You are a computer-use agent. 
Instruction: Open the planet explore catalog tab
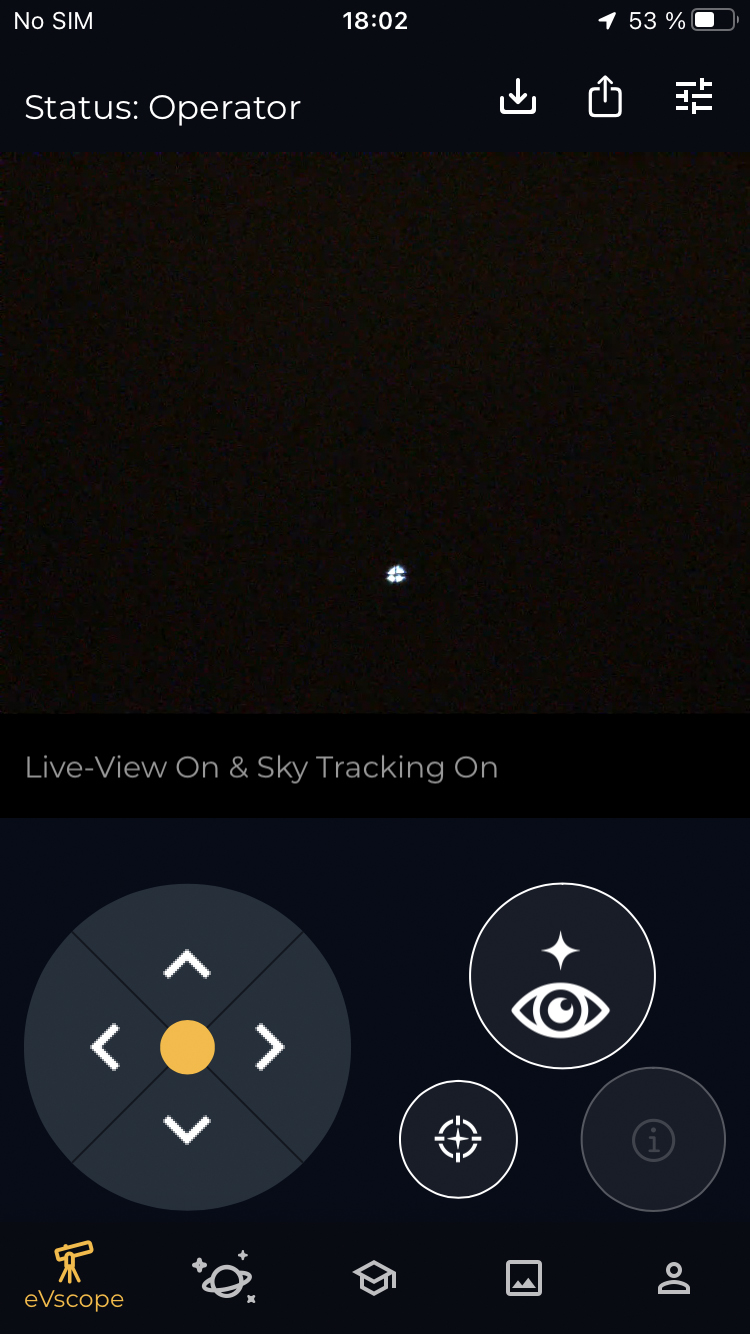pos(224,1277)
